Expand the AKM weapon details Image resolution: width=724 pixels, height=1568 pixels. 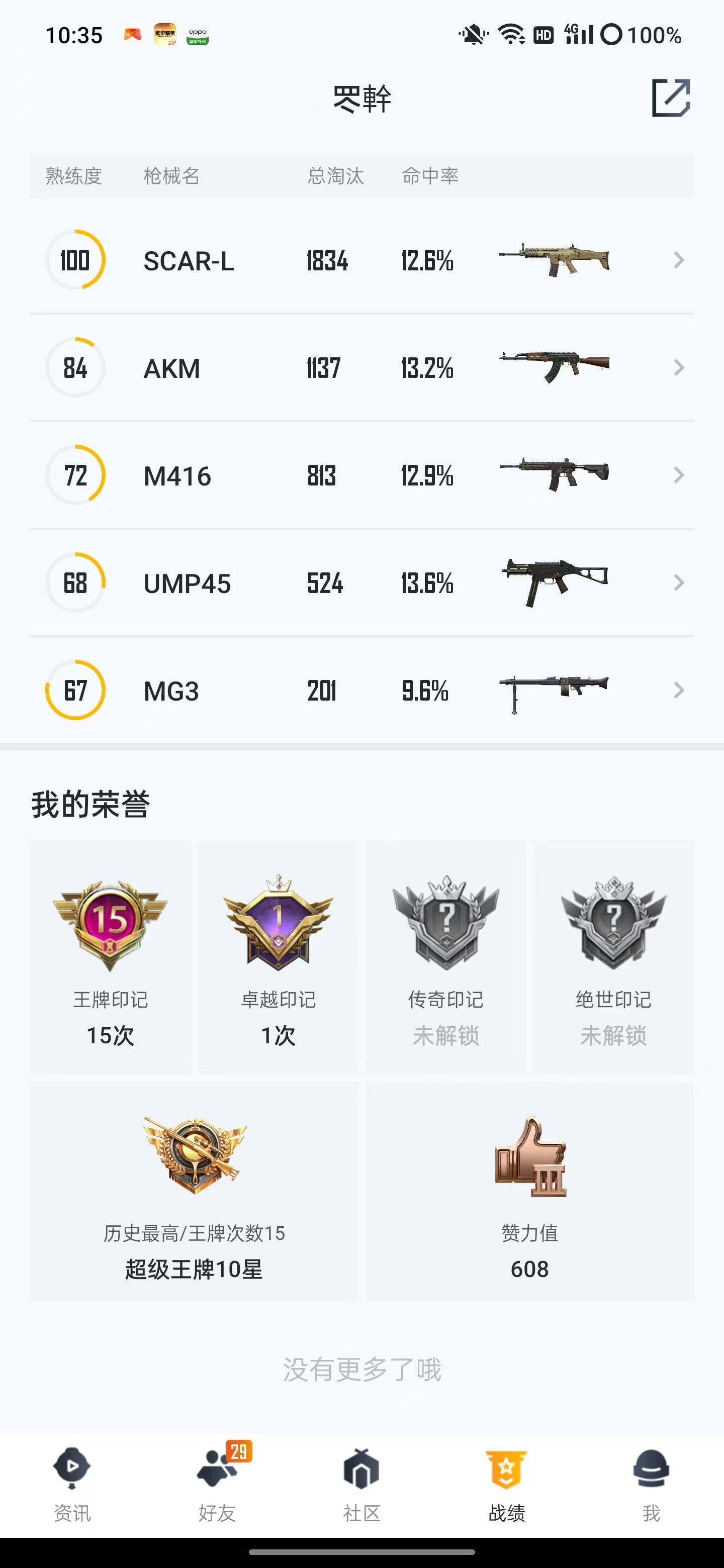[x=678, y=368]
